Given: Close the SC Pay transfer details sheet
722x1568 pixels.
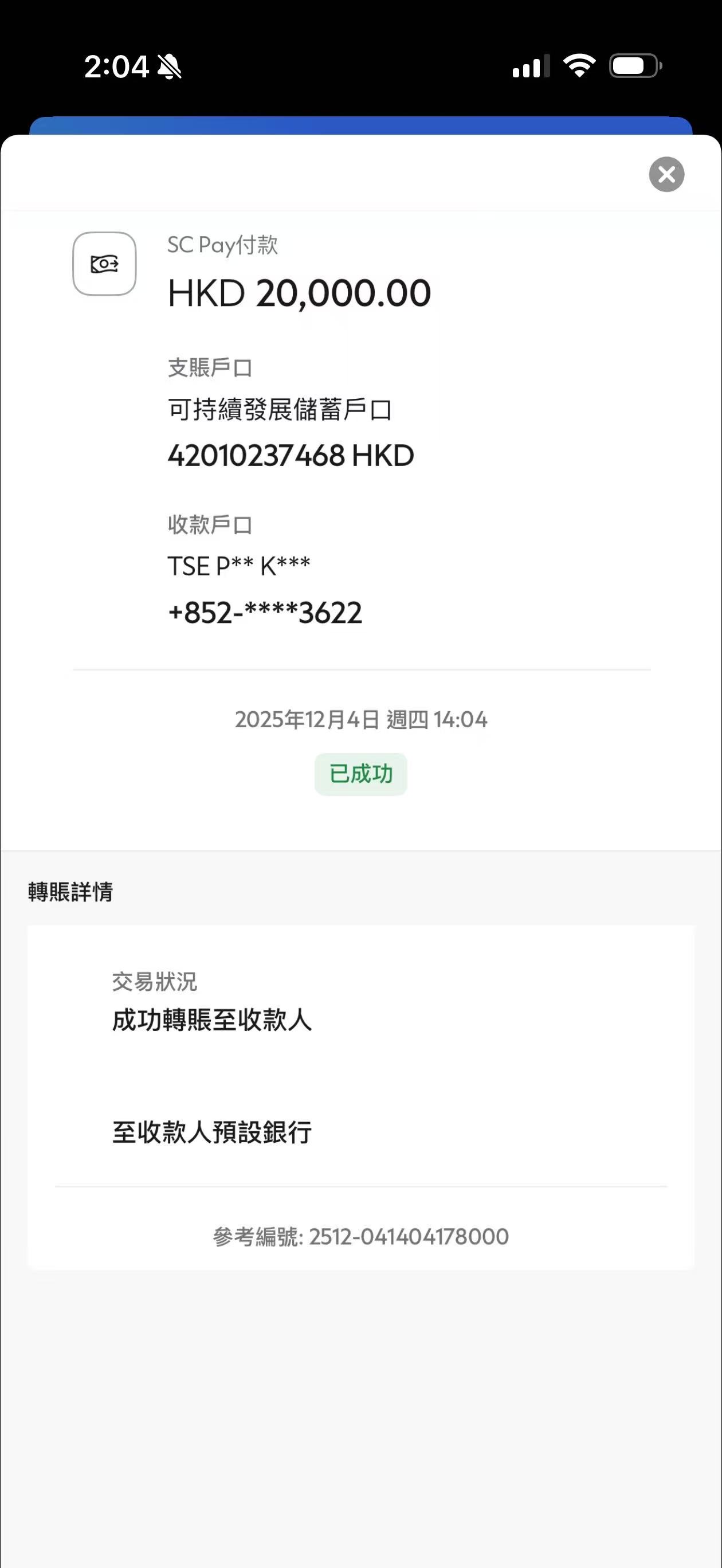Looking at the screenshot, I should click(666, 175).
